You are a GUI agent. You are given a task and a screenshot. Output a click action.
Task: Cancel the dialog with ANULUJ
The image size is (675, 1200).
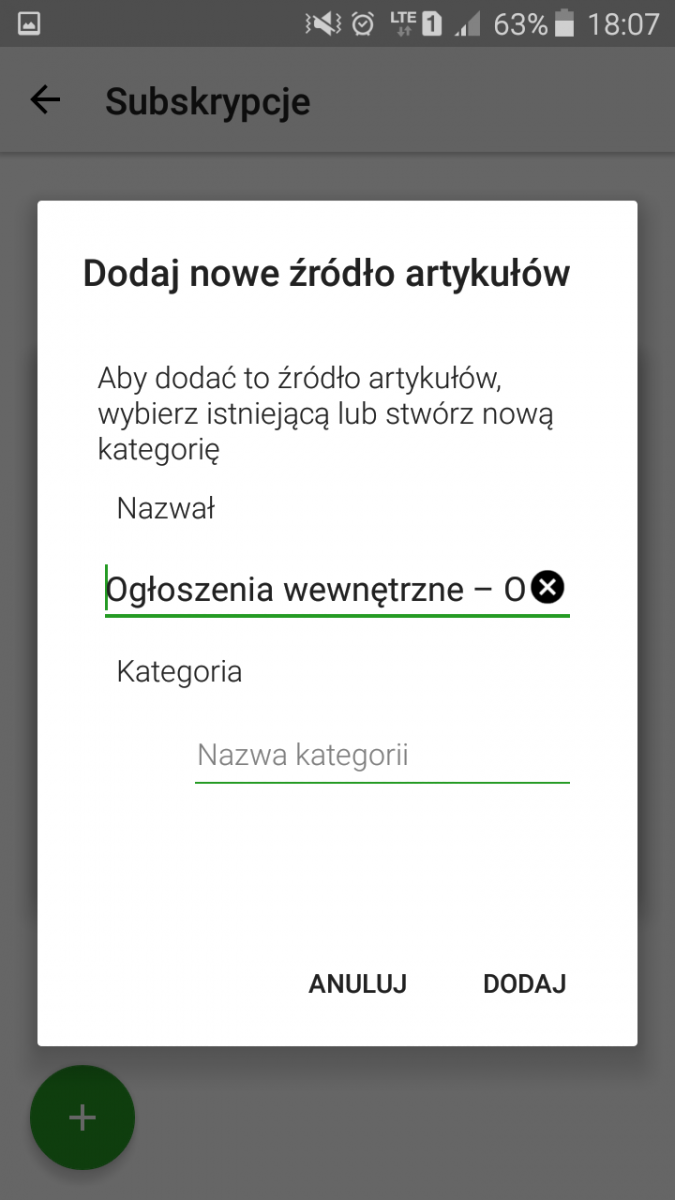358,984
